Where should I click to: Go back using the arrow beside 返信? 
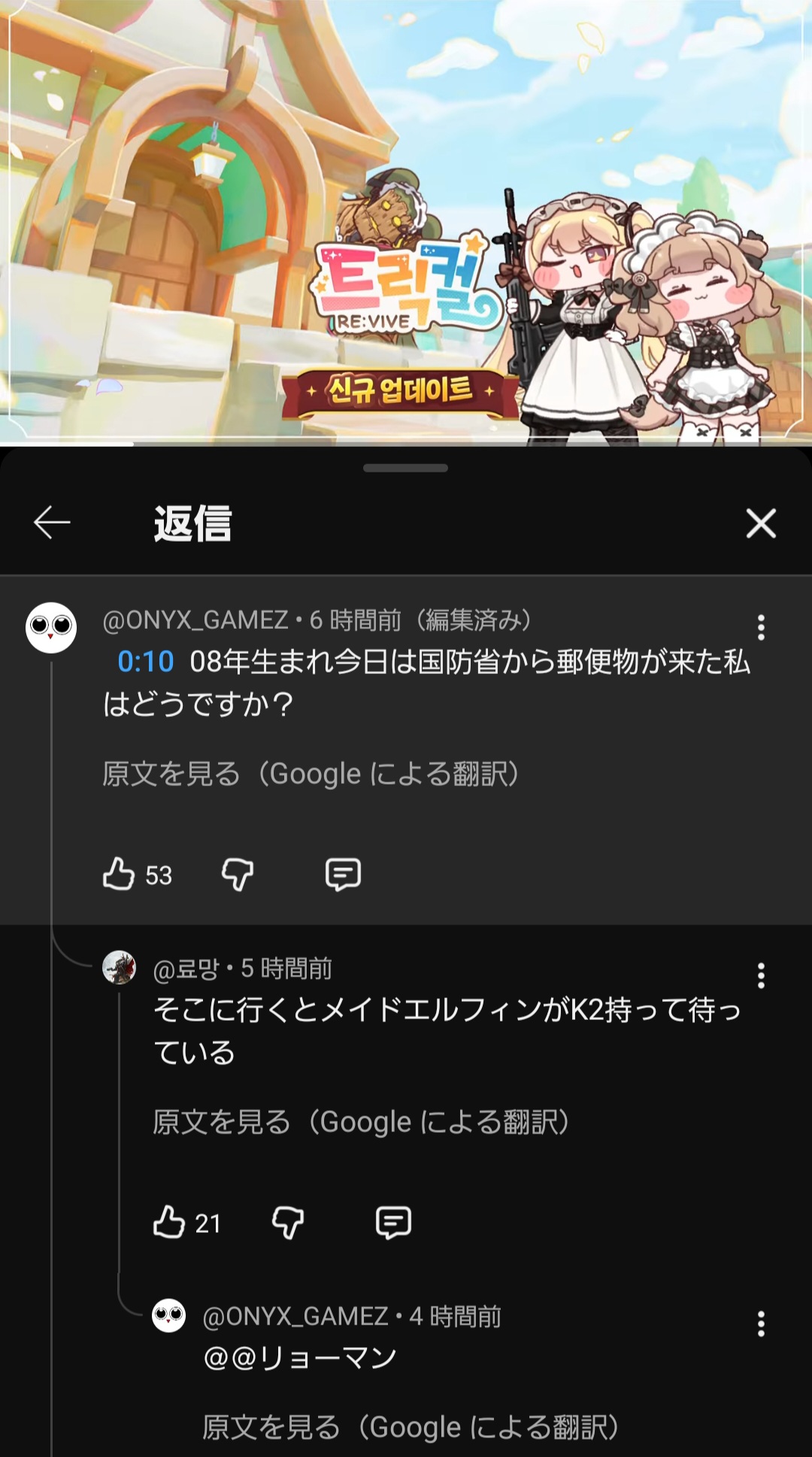pos(52,523)
